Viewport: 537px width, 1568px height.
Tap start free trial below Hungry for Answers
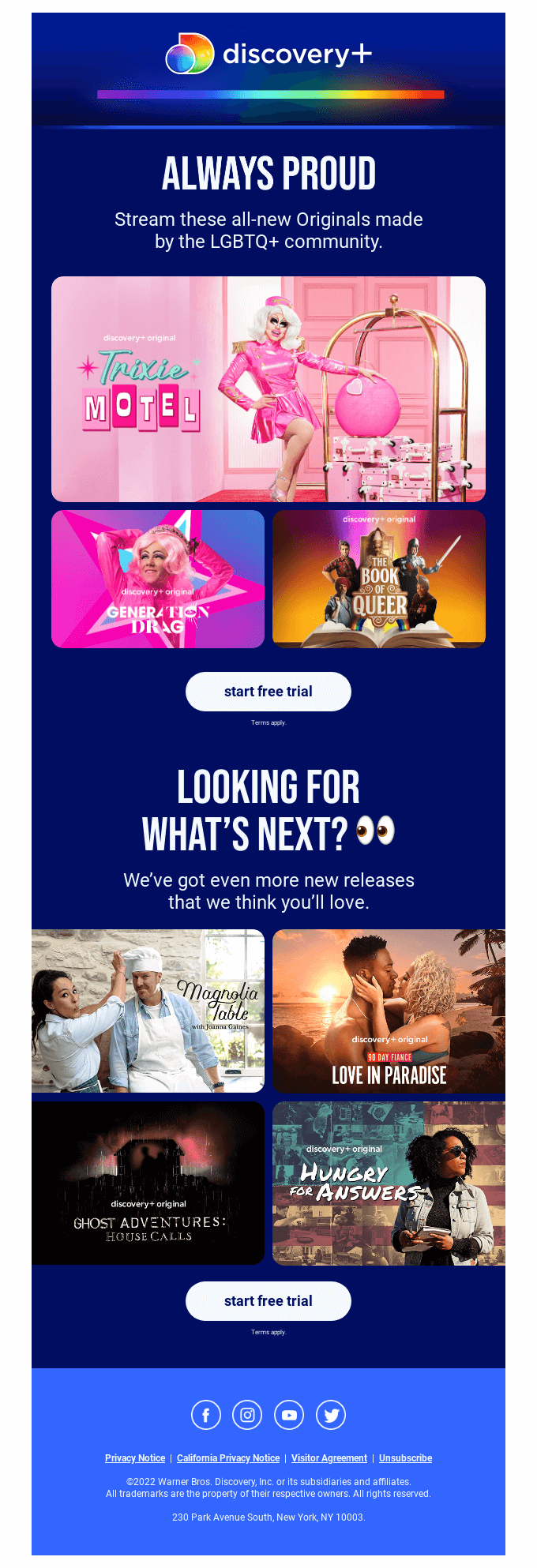pyautogui.click(x=268, y=1301)
